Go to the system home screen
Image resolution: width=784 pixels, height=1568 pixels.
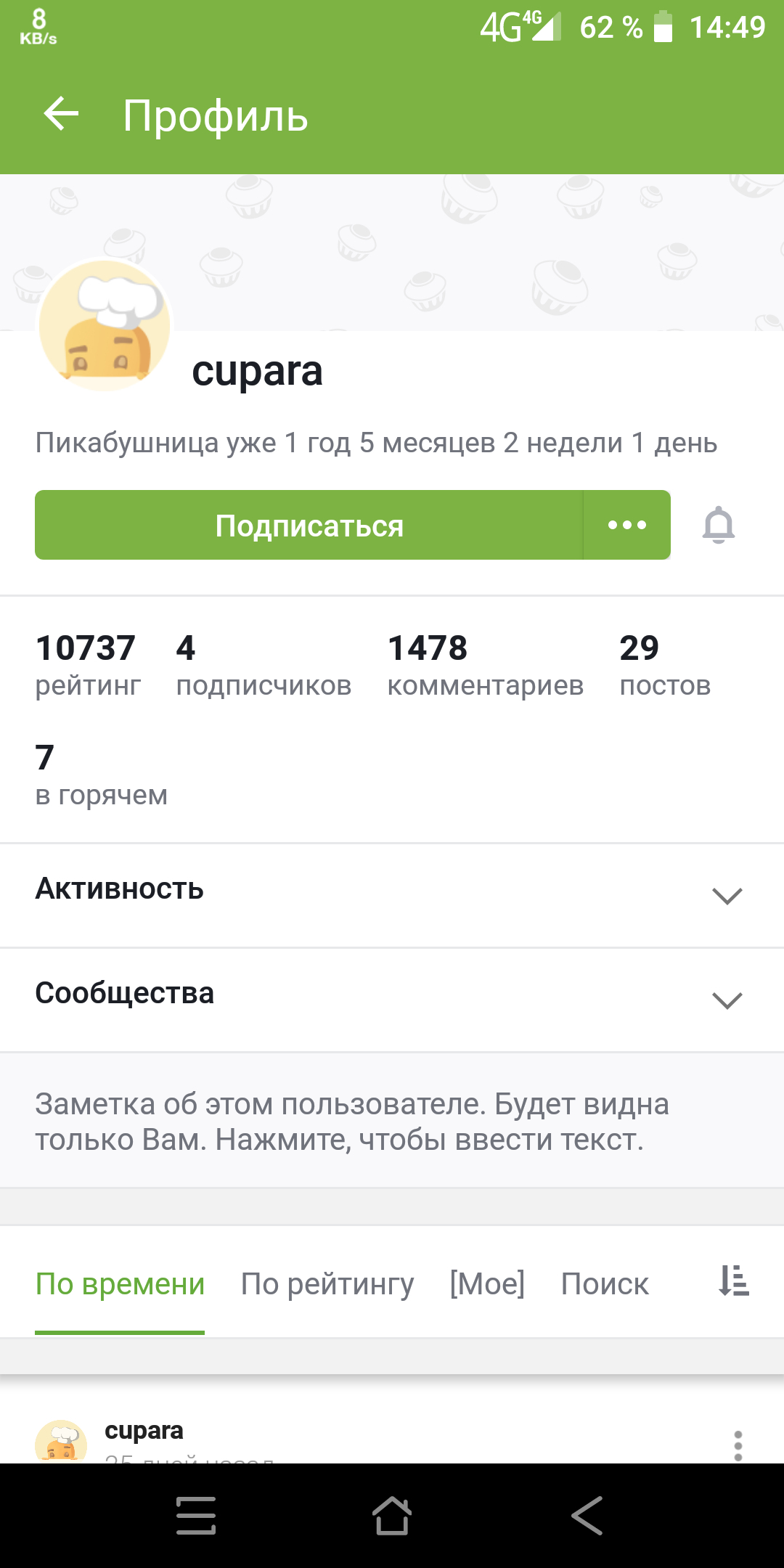click(392, 1516)
